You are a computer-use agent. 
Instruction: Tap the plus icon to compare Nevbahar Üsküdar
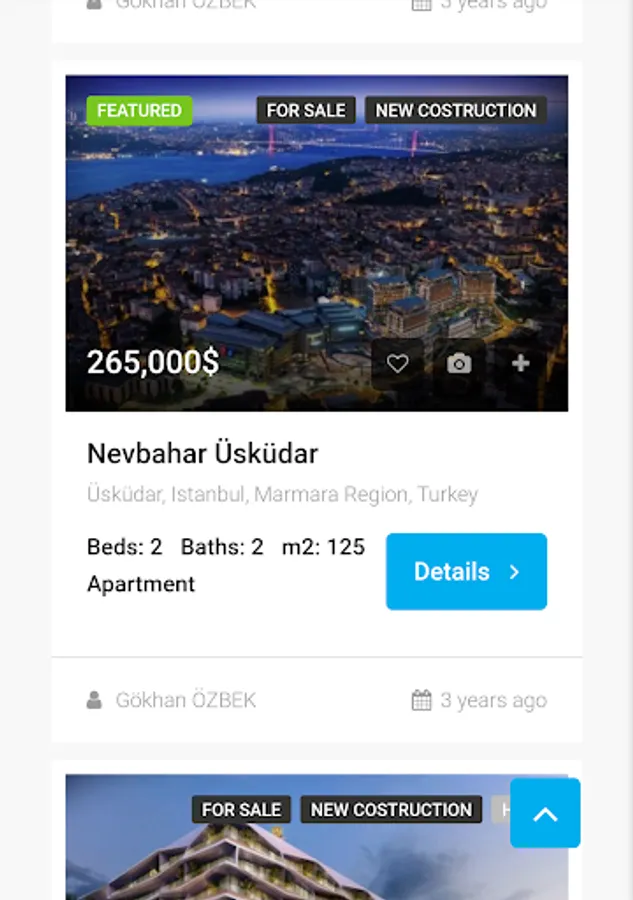[x=520, y=364]
